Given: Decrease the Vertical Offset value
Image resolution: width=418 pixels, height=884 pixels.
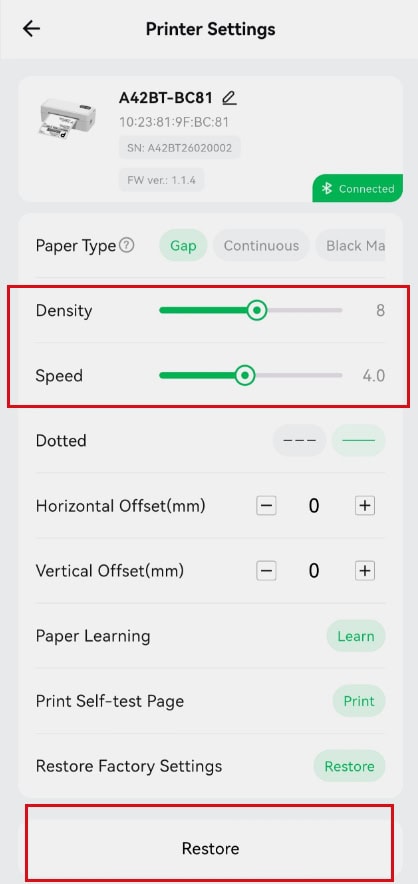Looking at the screenshot, I should [266, 571].
